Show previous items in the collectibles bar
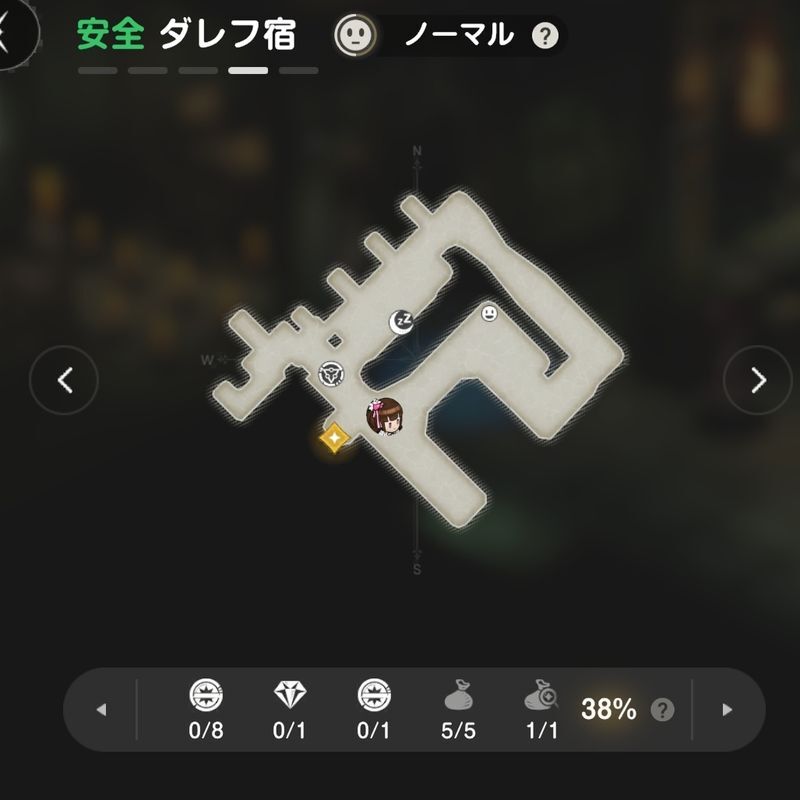800x800 pixels. [x=101, y=710]
